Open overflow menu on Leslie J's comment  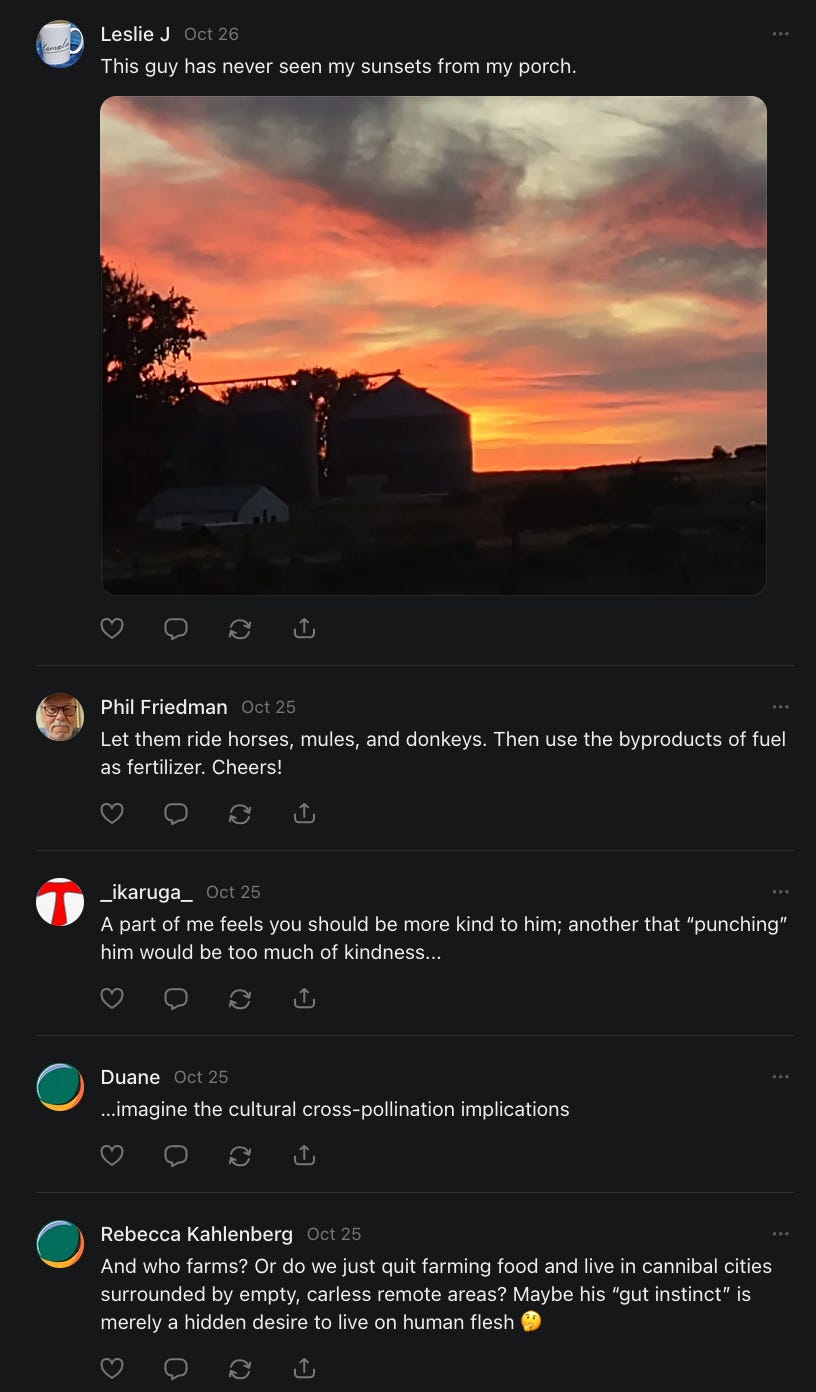780,34
